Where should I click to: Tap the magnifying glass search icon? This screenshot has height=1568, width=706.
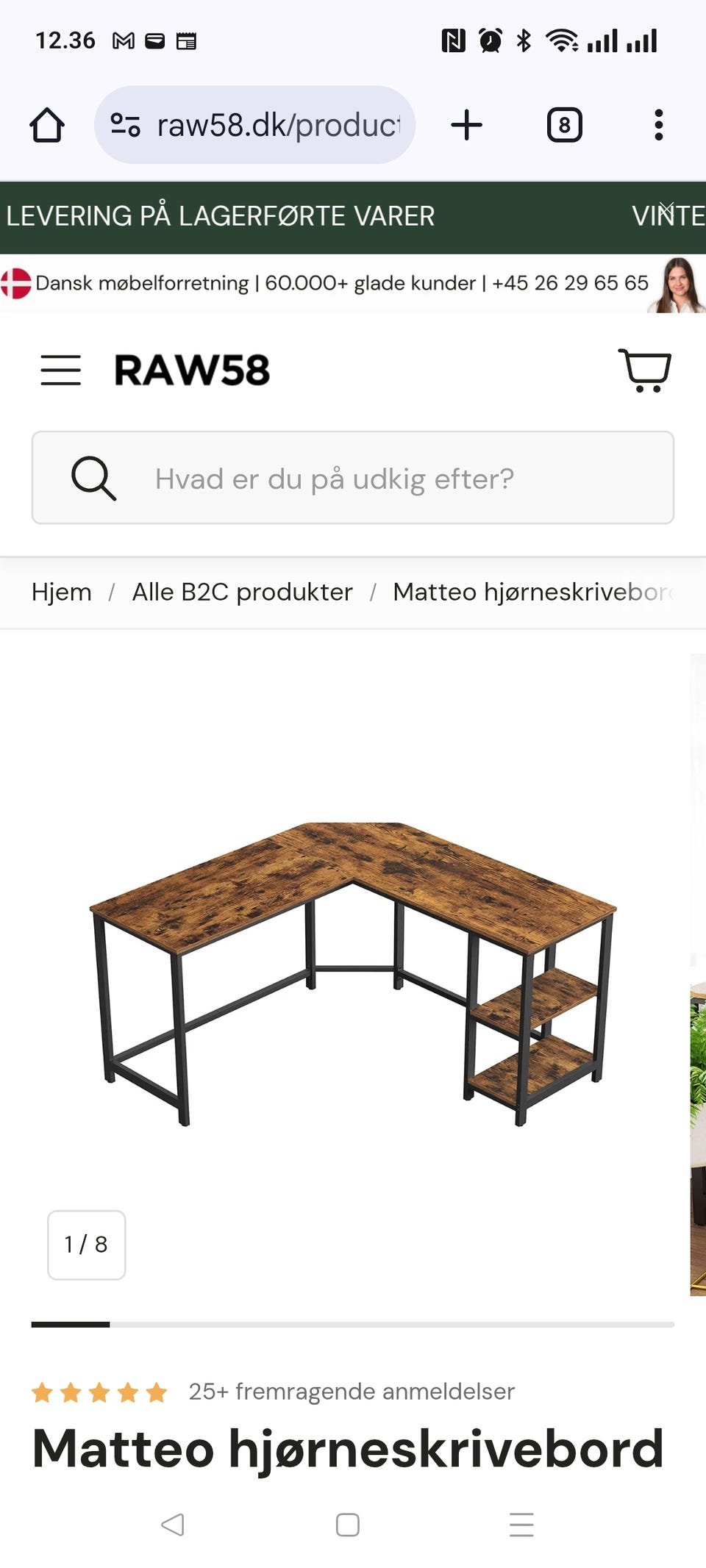coord(93,478)
